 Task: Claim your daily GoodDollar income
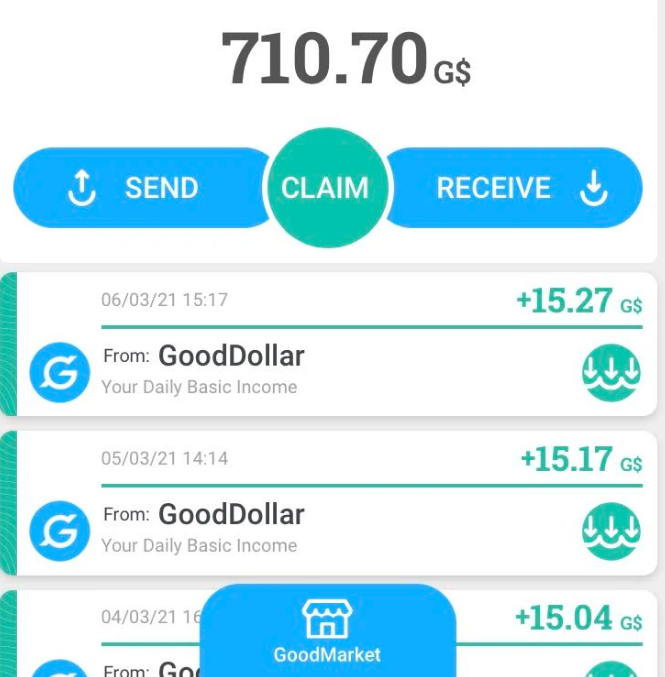(x=327, y=188)
